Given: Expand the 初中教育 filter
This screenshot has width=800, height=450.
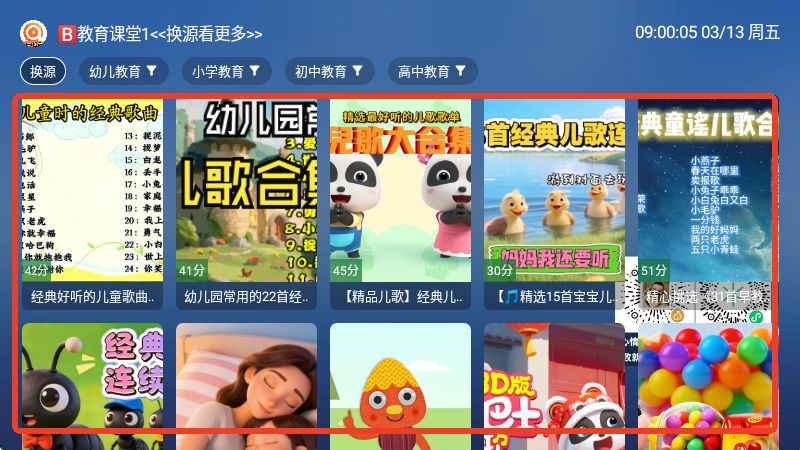Looking at the screenshot, I should tap(329, 71).
